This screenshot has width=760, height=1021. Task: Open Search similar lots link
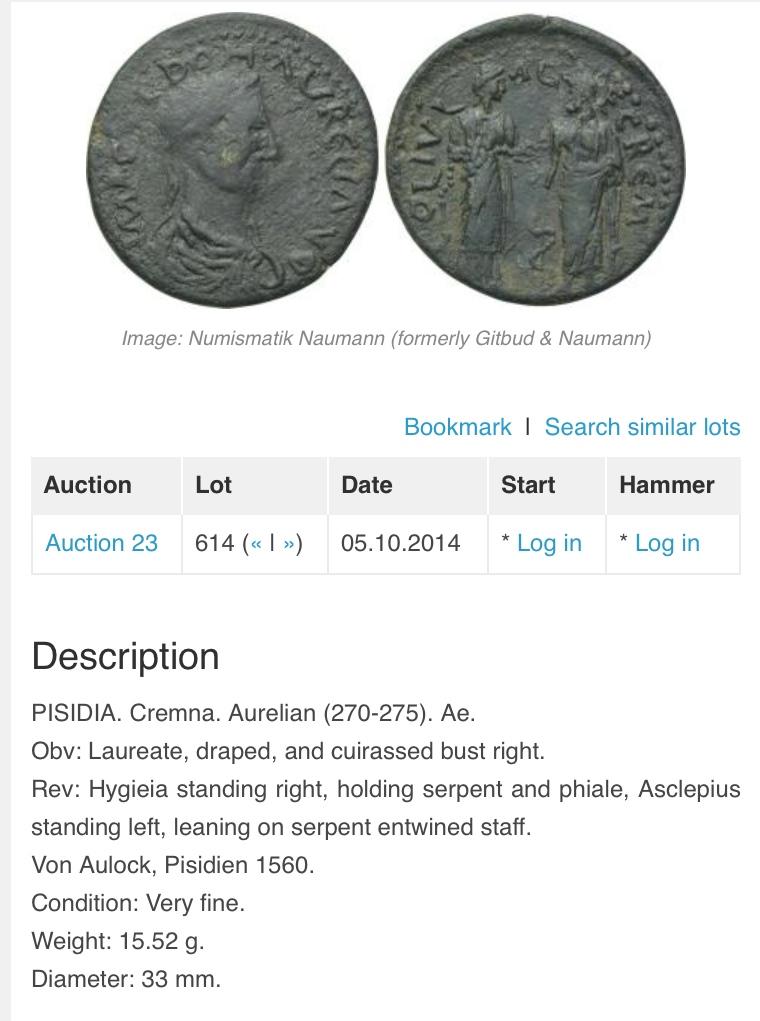[x=642, y=427]
